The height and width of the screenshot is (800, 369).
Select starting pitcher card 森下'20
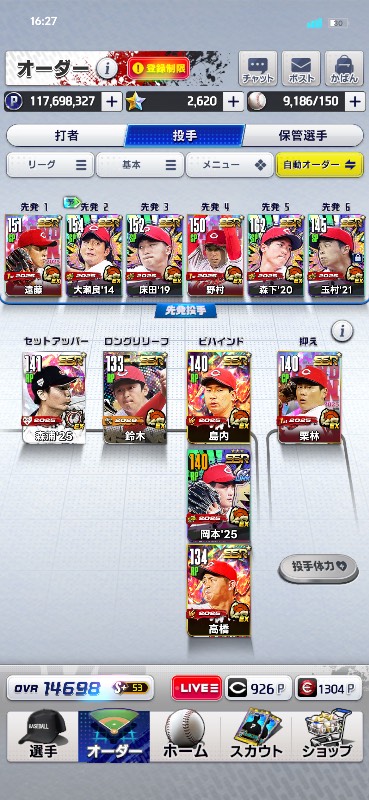[276, 256]
